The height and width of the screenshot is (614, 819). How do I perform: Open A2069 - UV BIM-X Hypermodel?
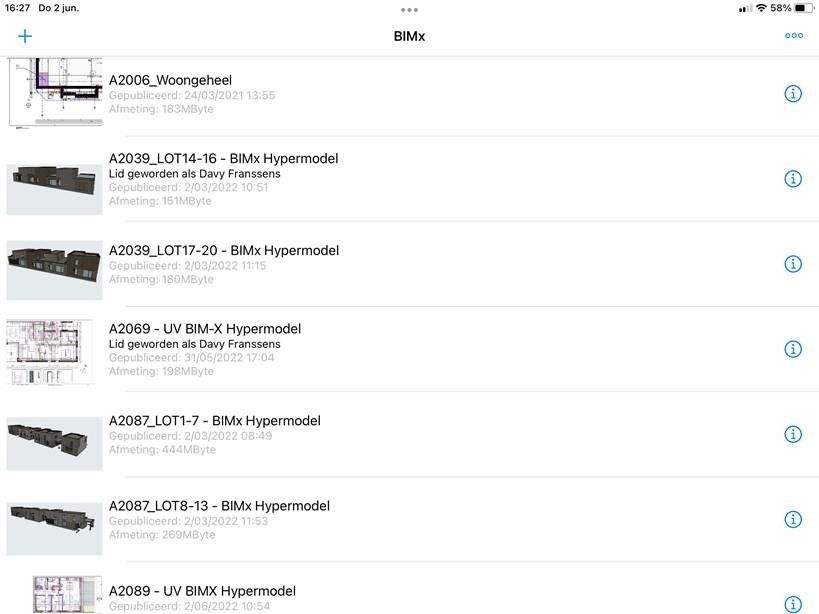pos(205,328)
